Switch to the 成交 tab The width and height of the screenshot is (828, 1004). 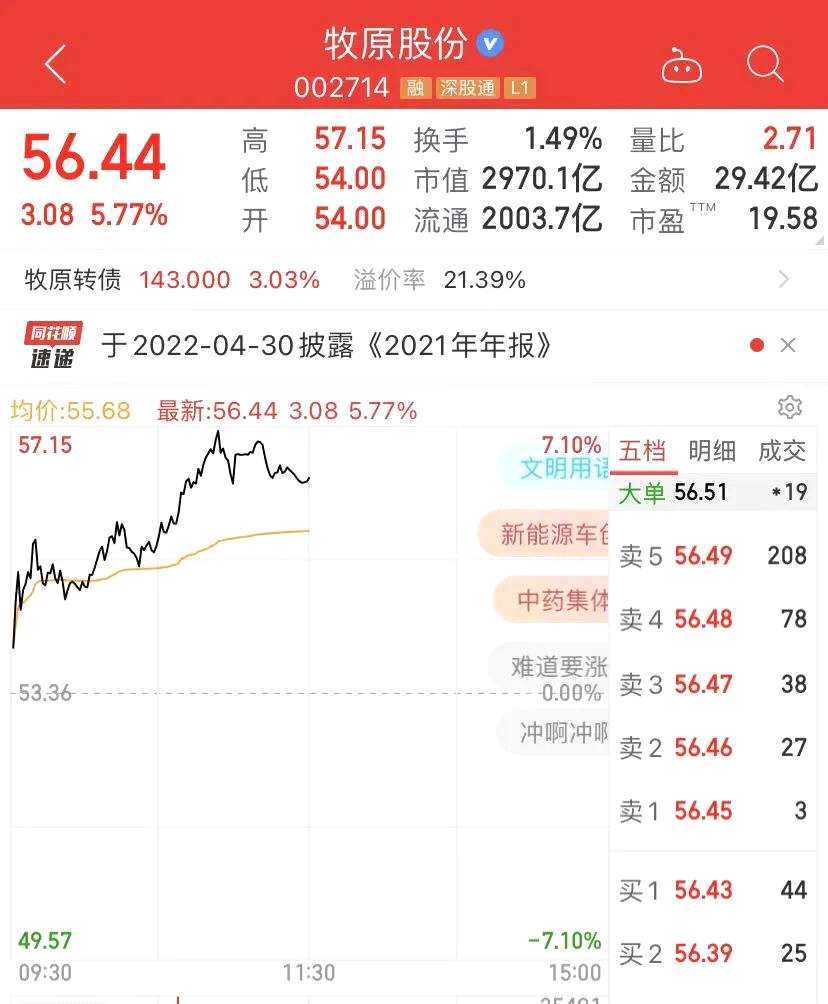[781, 451]
